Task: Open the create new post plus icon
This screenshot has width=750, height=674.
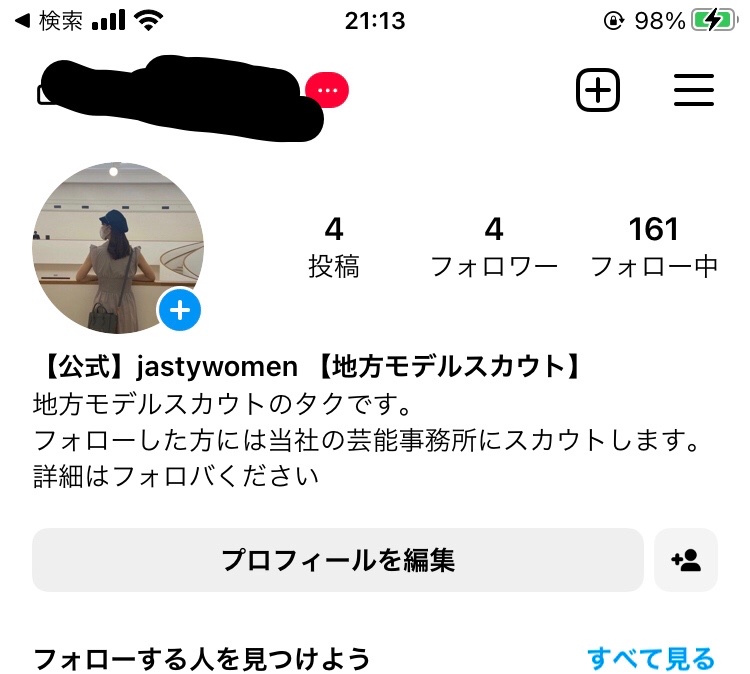Action: [598, 91]
